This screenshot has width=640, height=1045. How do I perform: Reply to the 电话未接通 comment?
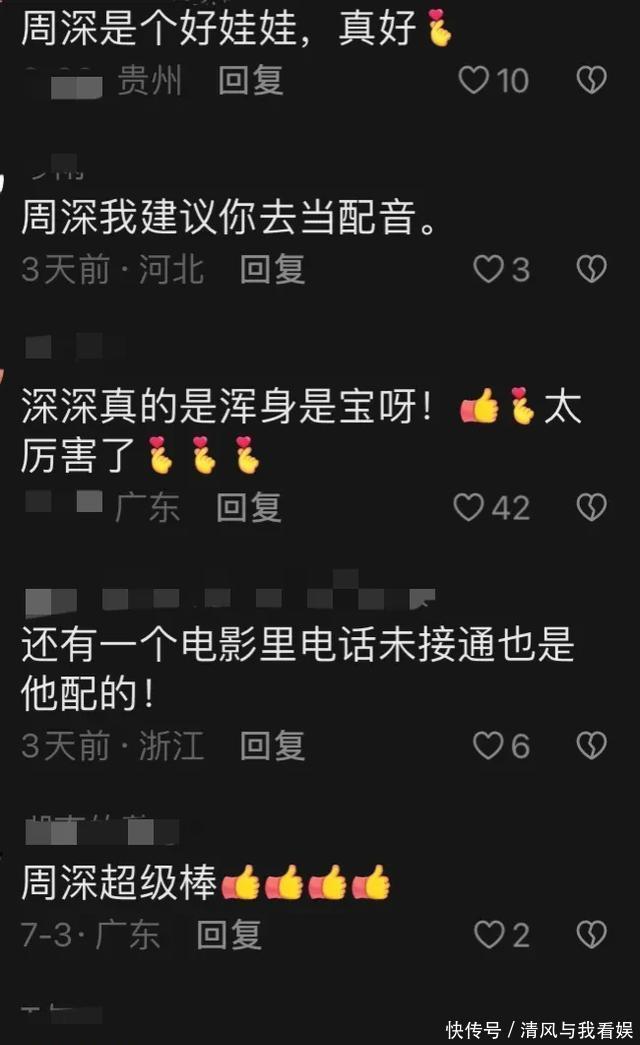point(272,745)
